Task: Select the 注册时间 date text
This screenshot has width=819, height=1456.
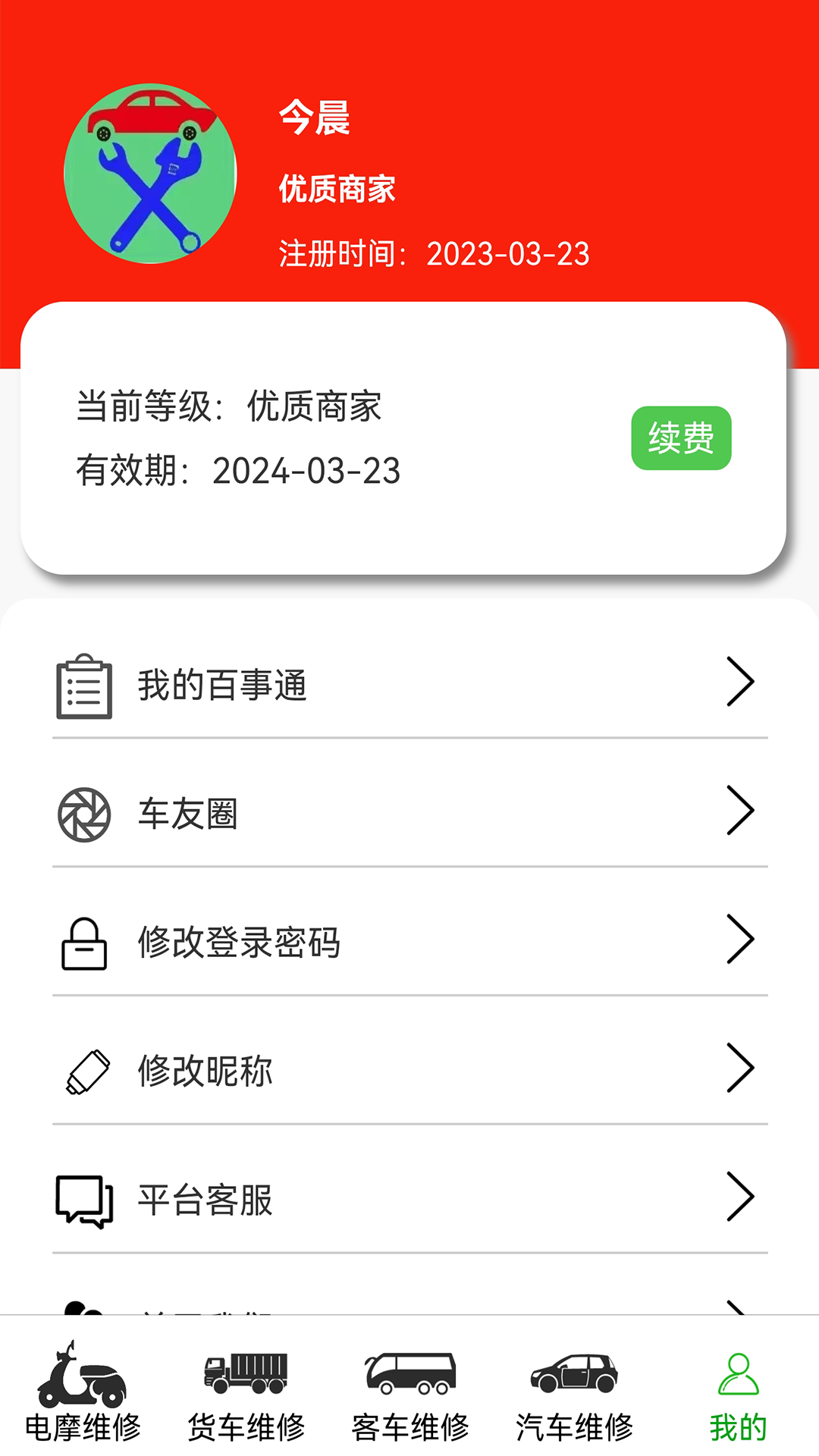Action: tap(432, 254)
